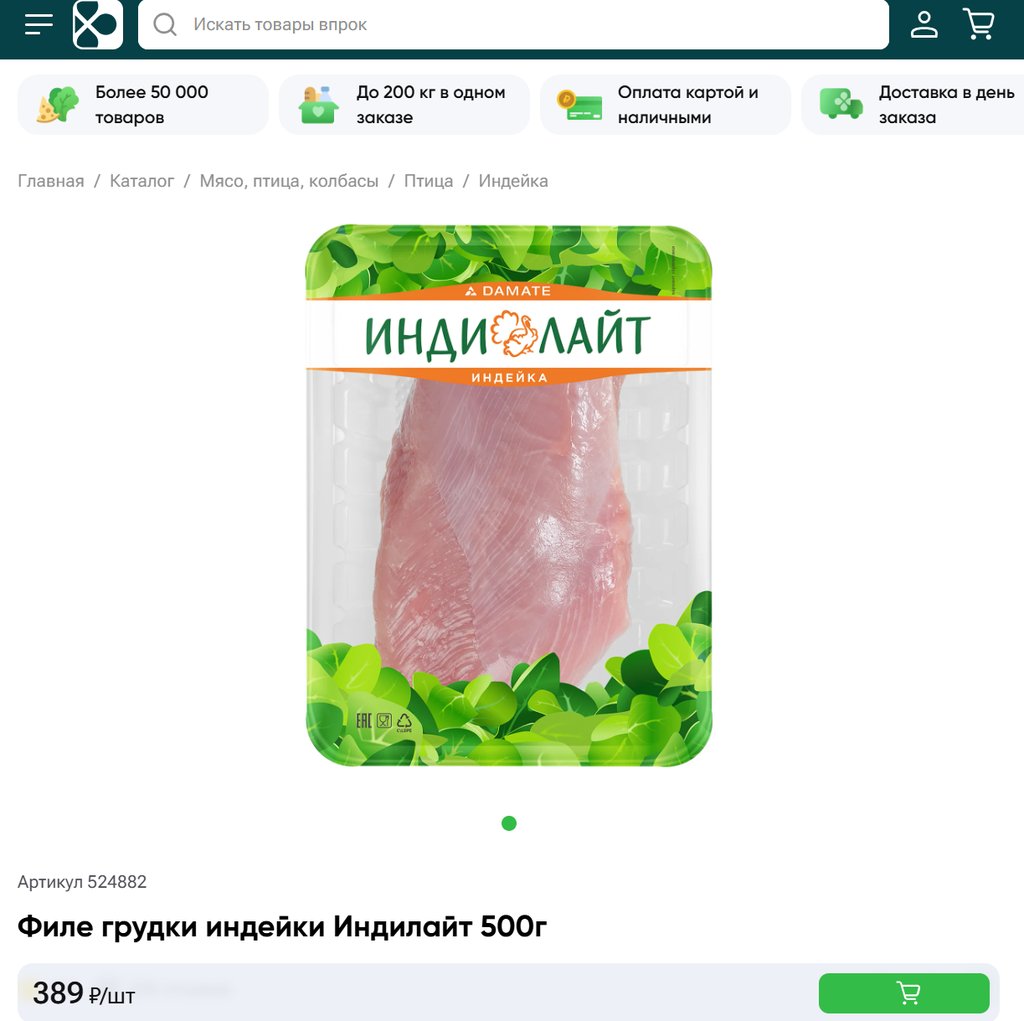Open the Каталог breadcrumb link
This screenshot has height=1021, width=1024.
click(x=142, y=181)
